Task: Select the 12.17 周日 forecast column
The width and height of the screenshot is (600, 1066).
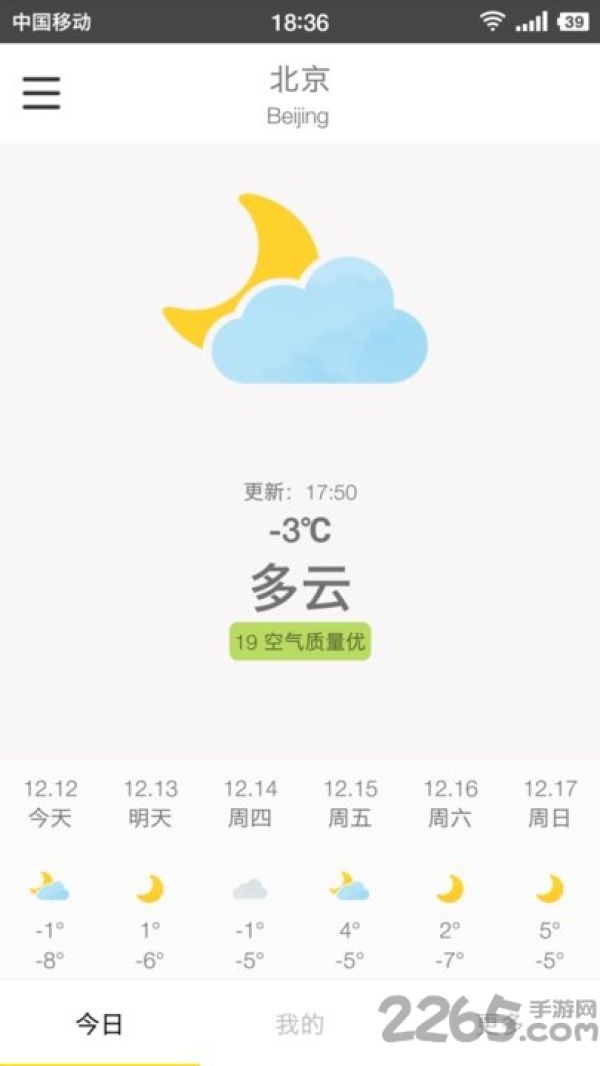Action: (550, 875)
